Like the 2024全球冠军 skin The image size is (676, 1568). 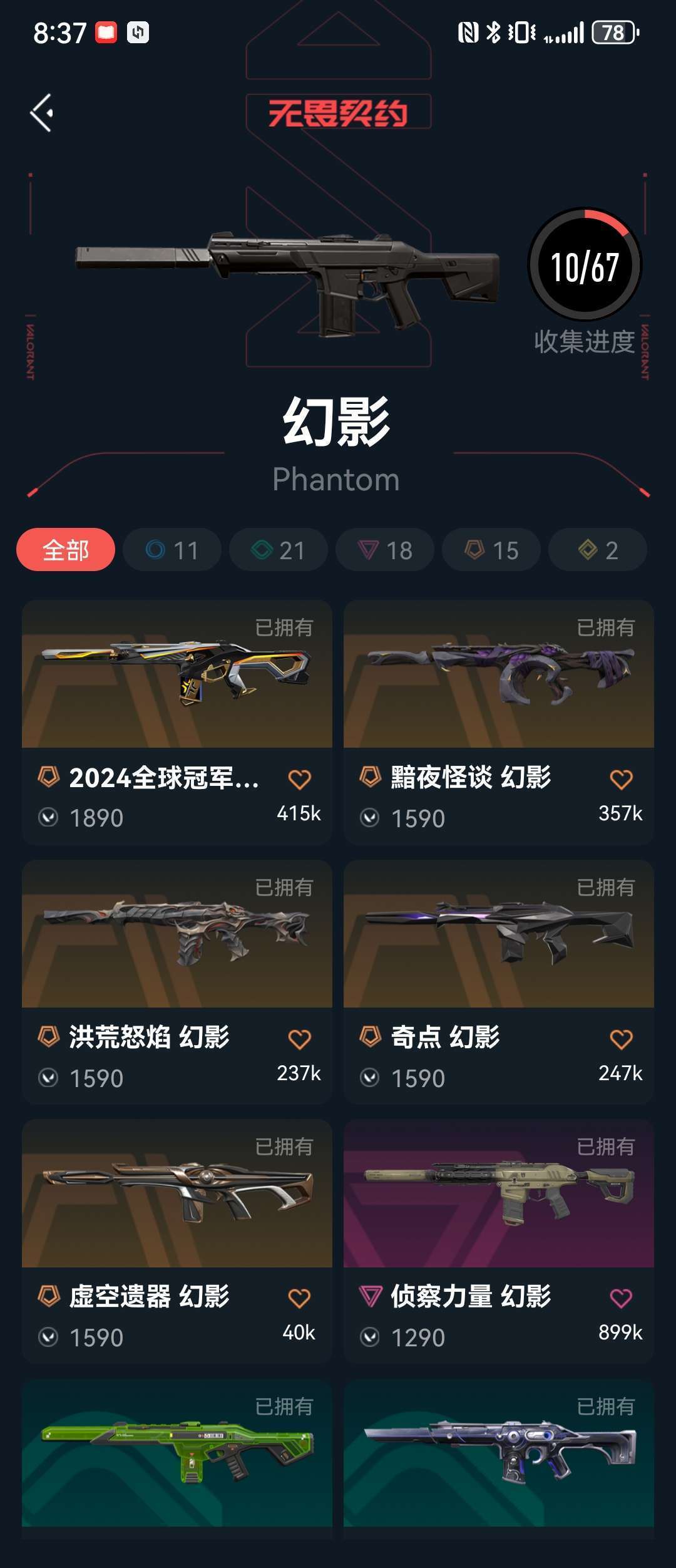pyautogui.click(x=299, y=780)
